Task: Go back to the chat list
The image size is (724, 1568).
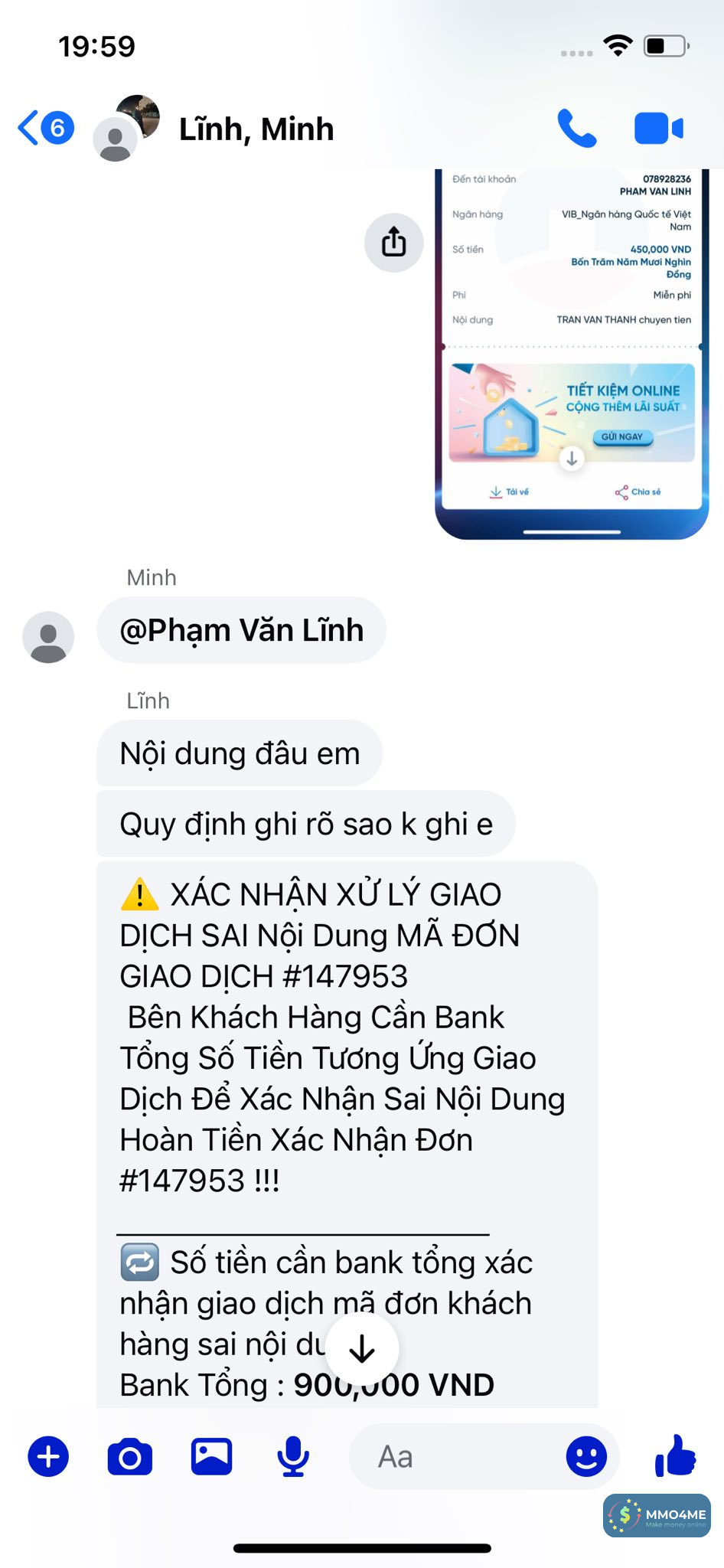Action: (x=44, y=128)
